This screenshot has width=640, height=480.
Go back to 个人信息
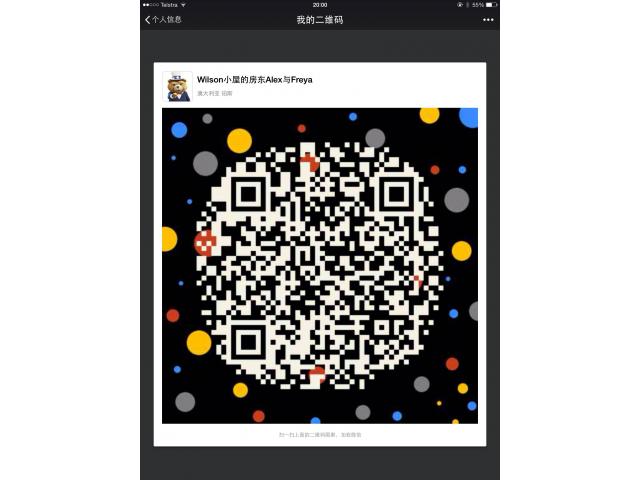click(x=164, y=19)
